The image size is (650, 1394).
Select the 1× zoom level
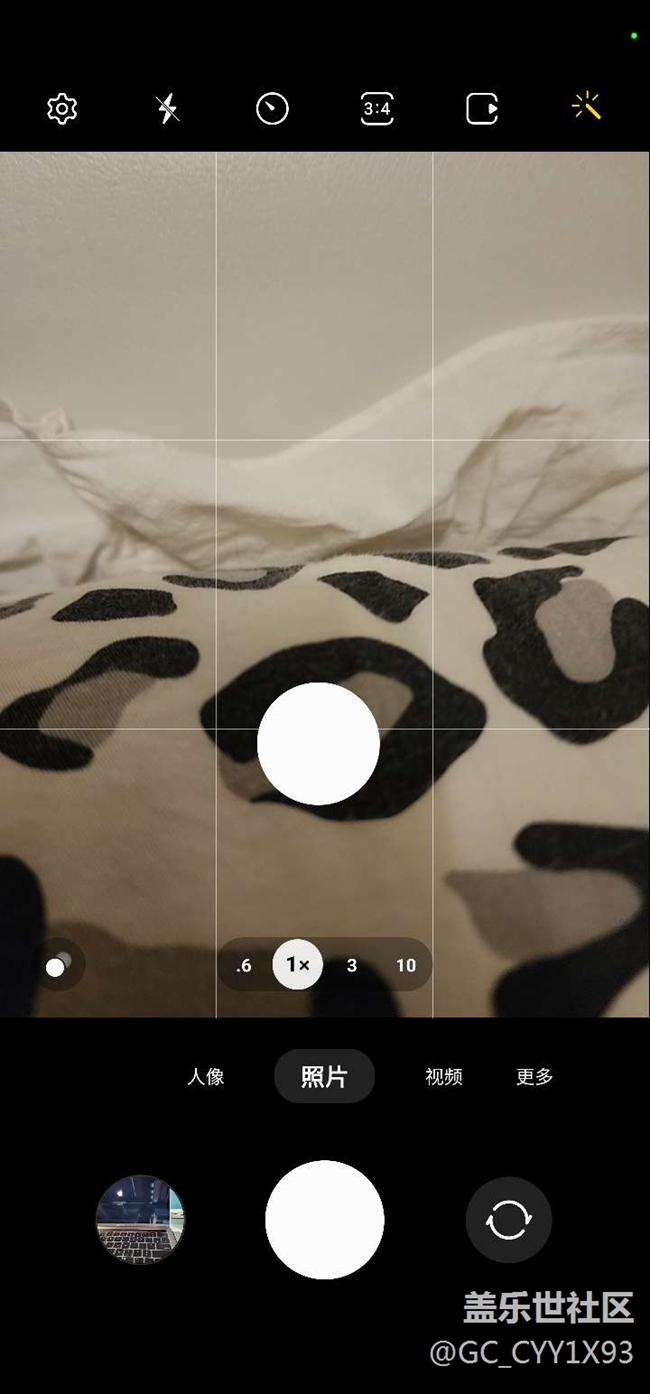[x=298, y=965]
